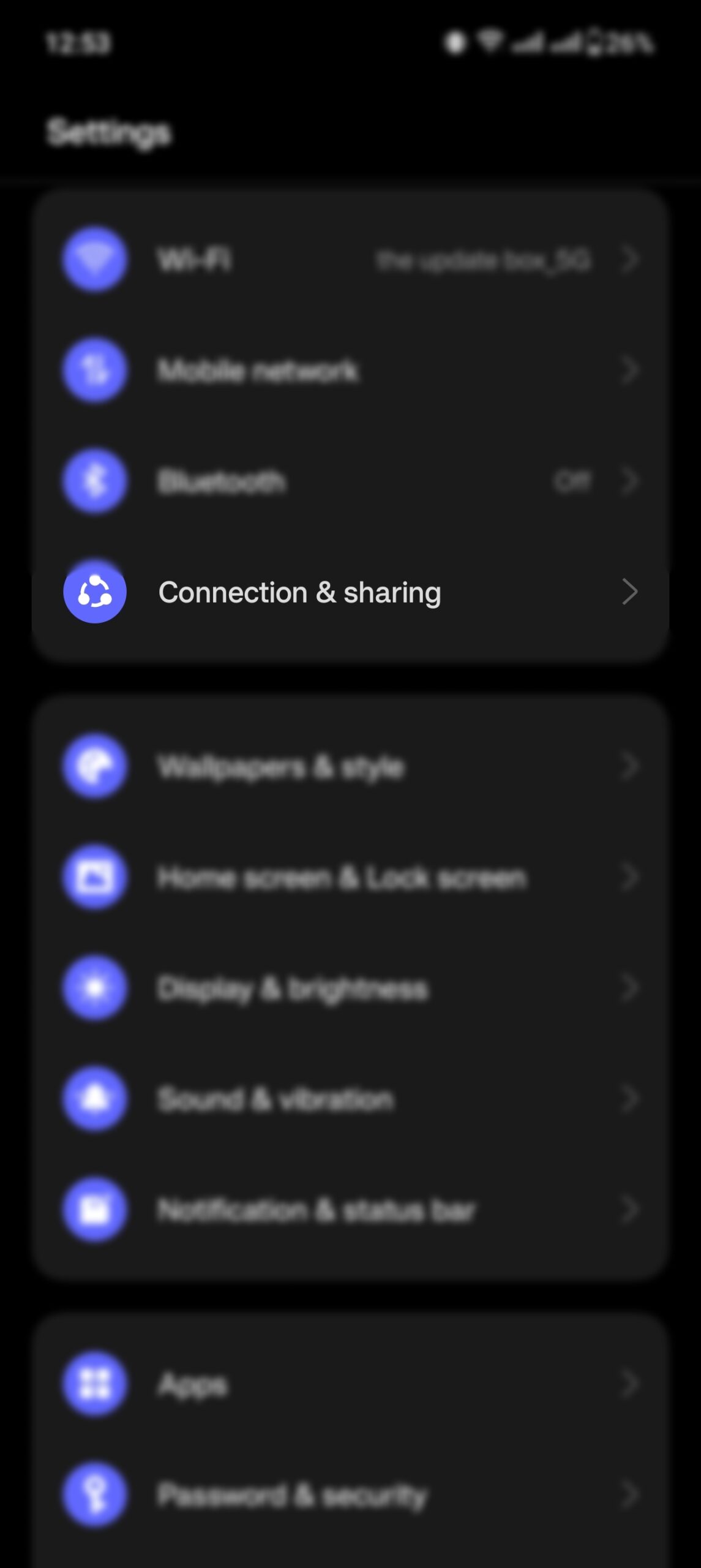Expand the Bluetooth row chevron
This screenshot has height=1568, width=701.
[x=631, y=481]
